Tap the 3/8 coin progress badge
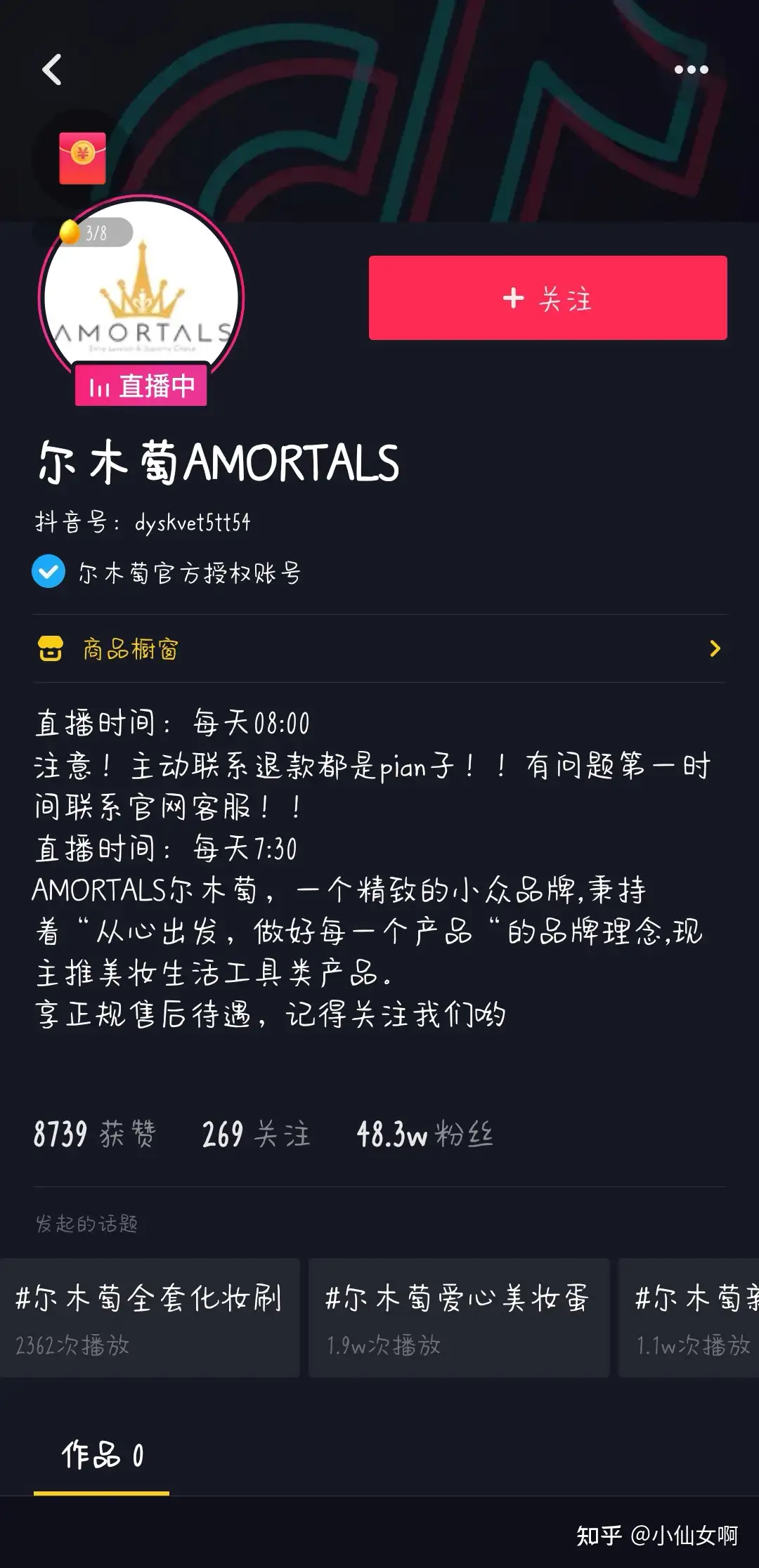The width and height of the screenshot is (759, 1568). [96, 233]
